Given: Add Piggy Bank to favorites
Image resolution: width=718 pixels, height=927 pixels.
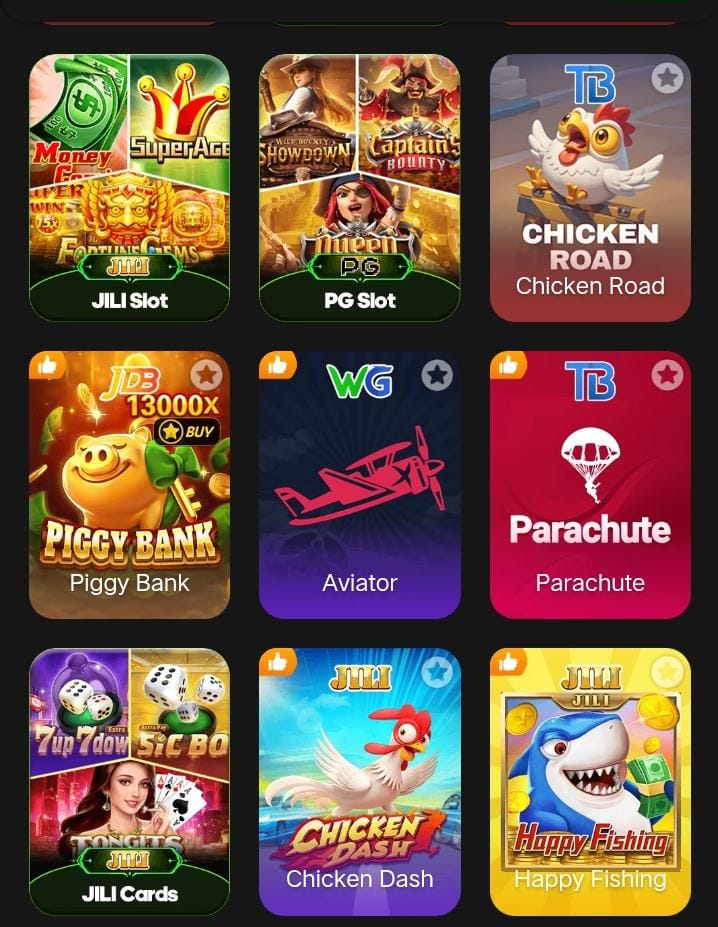Looking at the screenshot, I should (x=207, y=375).
